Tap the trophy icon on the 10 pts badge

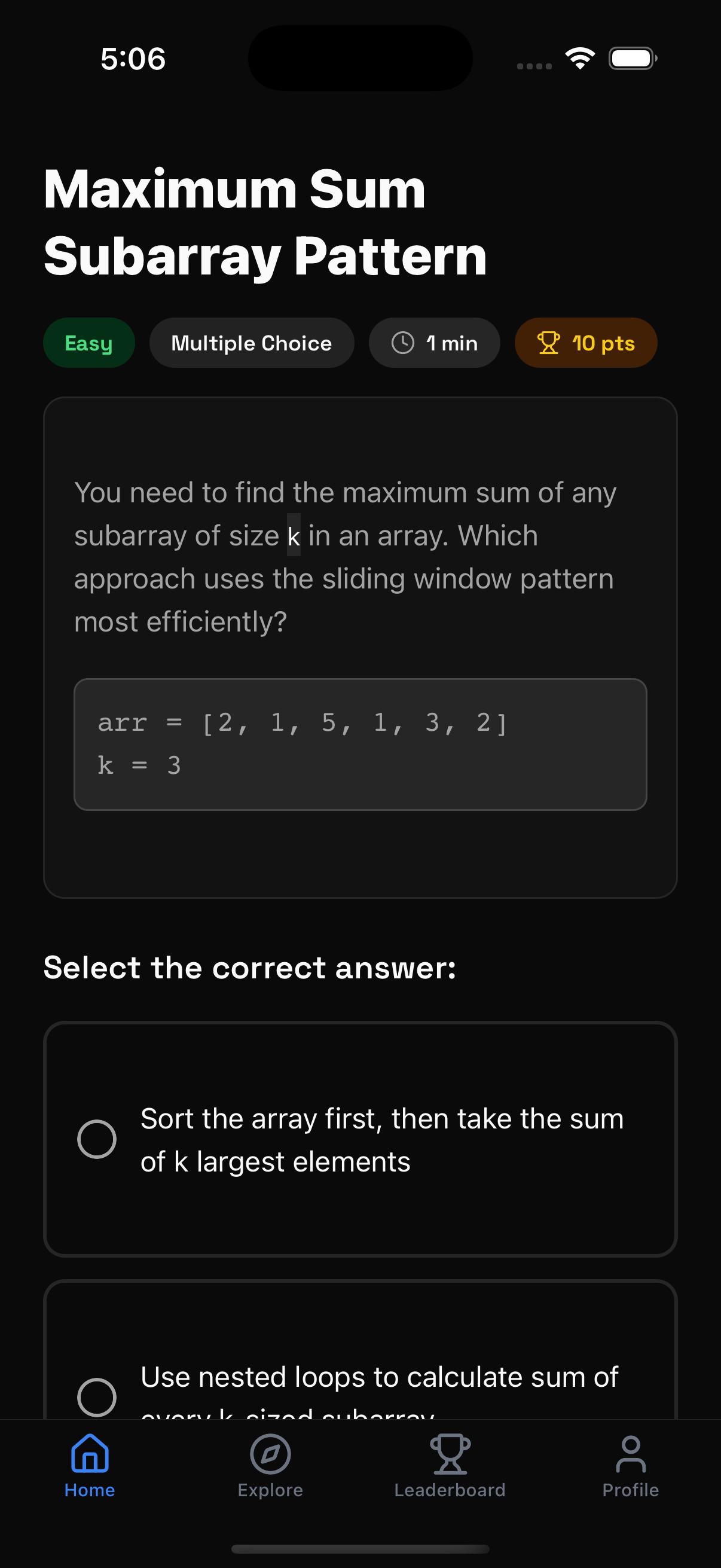(548, 343)
